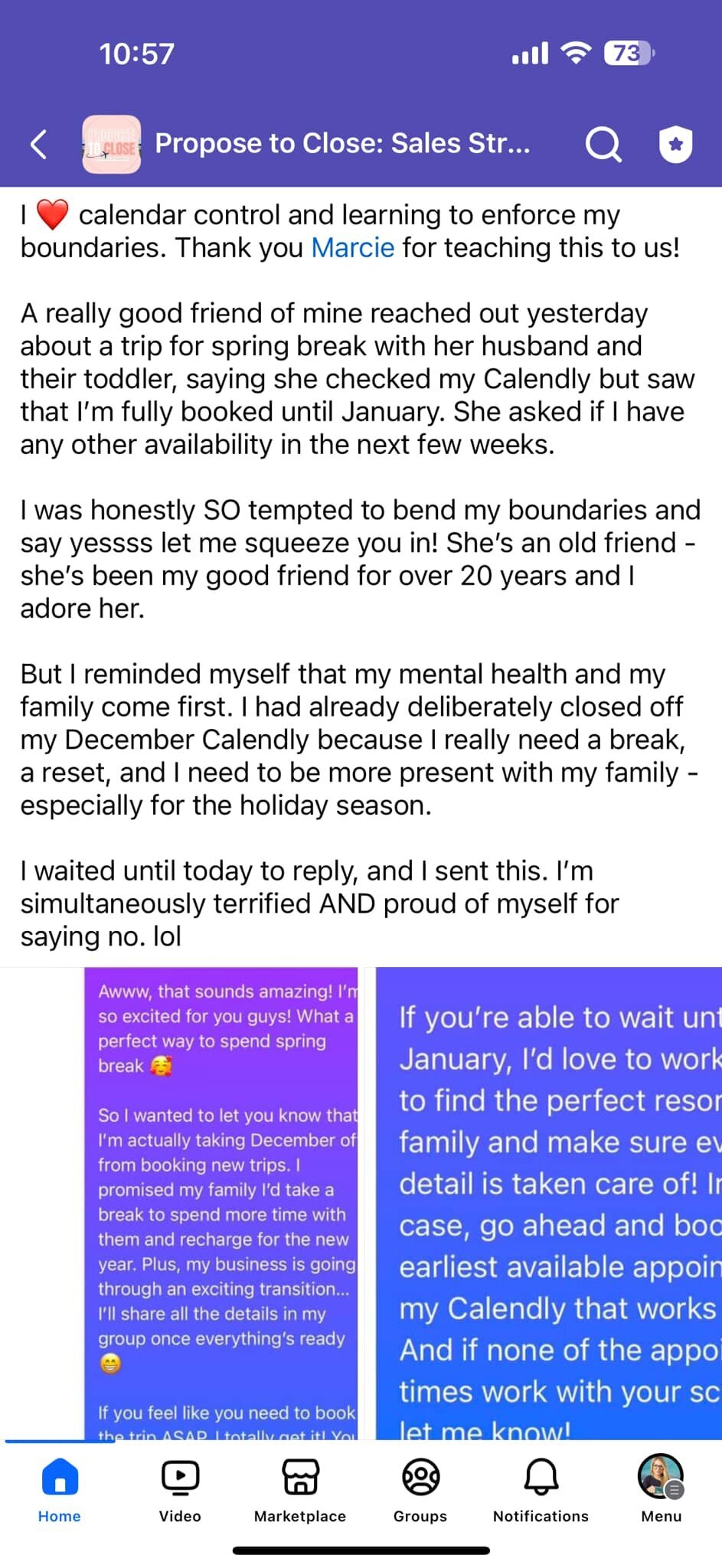Open Marcie's tagged profile link
Image resolution: width=722 pixels, height=1568 pixels.
click(353, 248)
